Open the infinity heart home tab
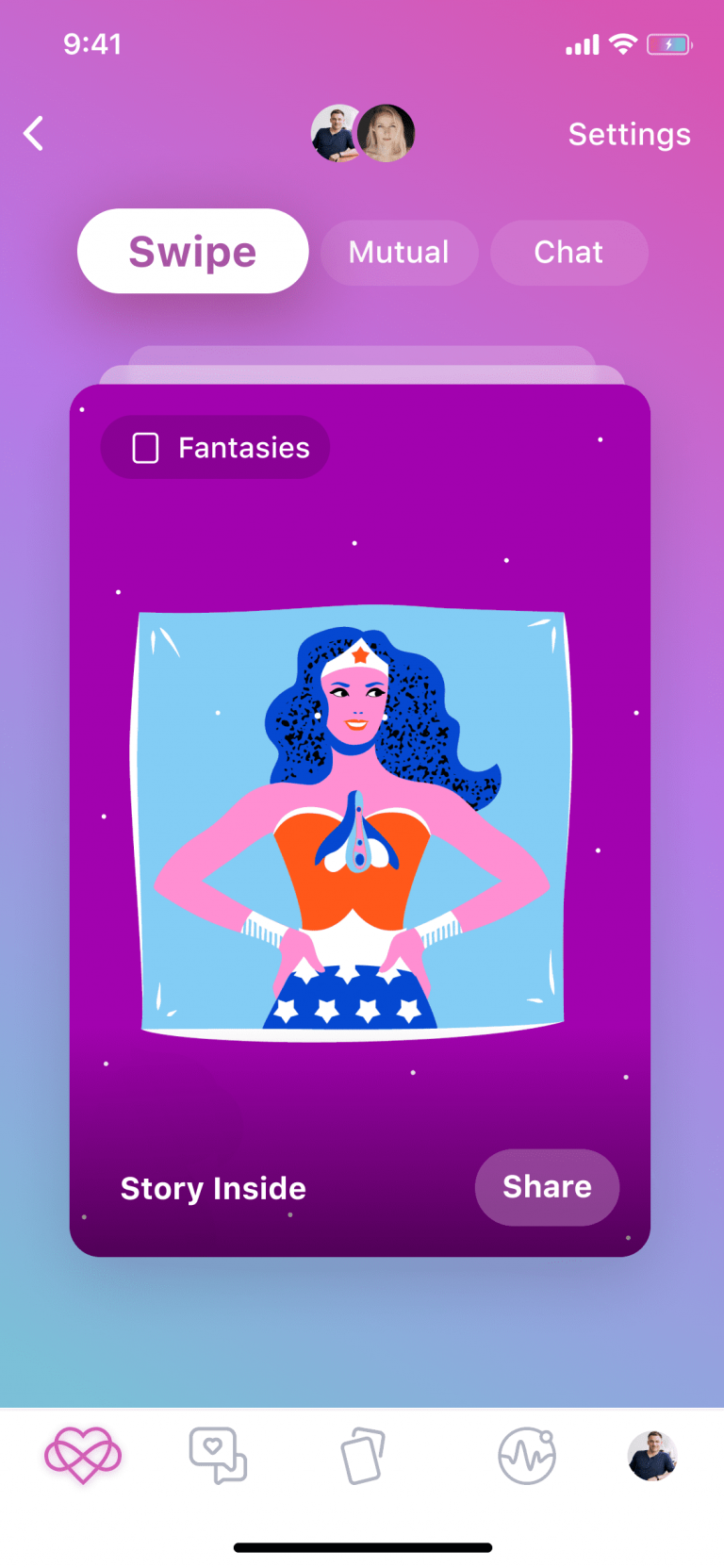This screenshot has width=724, height=1568. coord(83,1455)
